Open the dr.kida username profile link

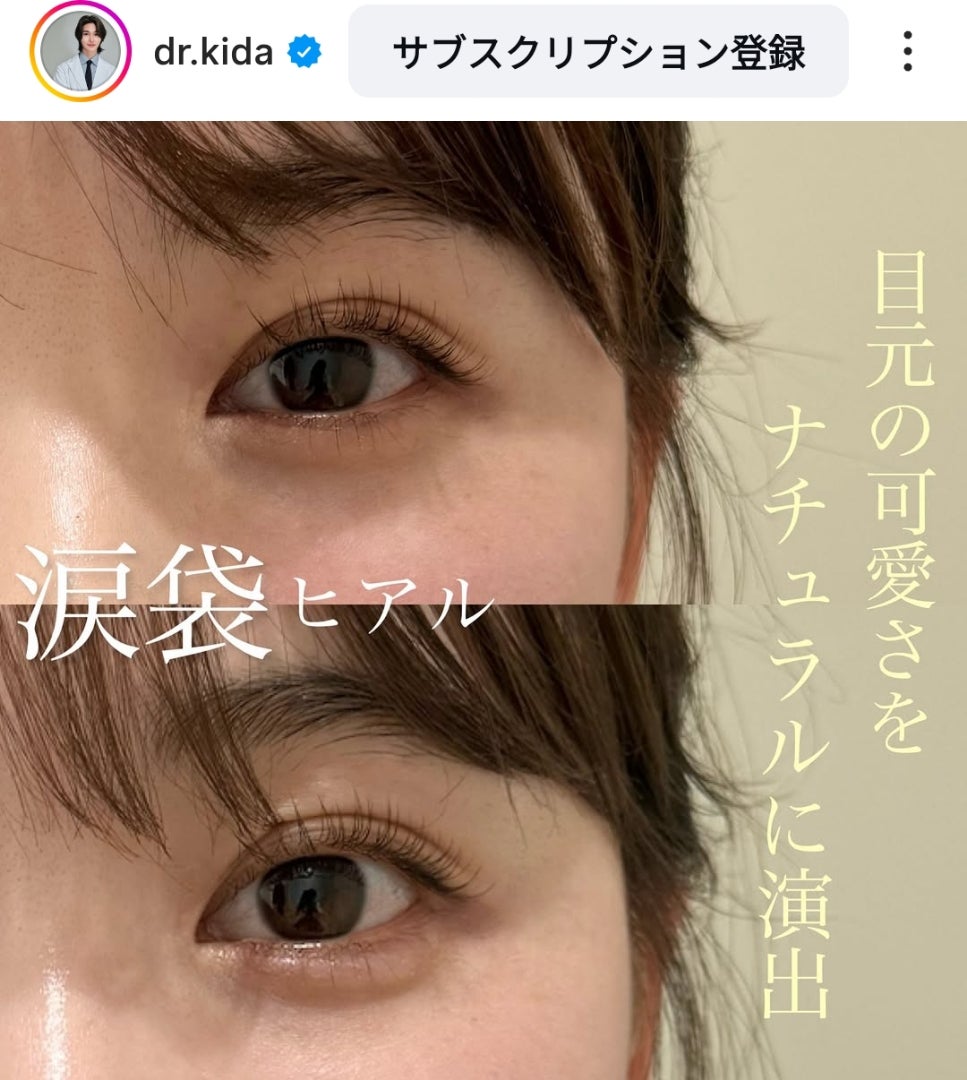[x=213, y=52]
